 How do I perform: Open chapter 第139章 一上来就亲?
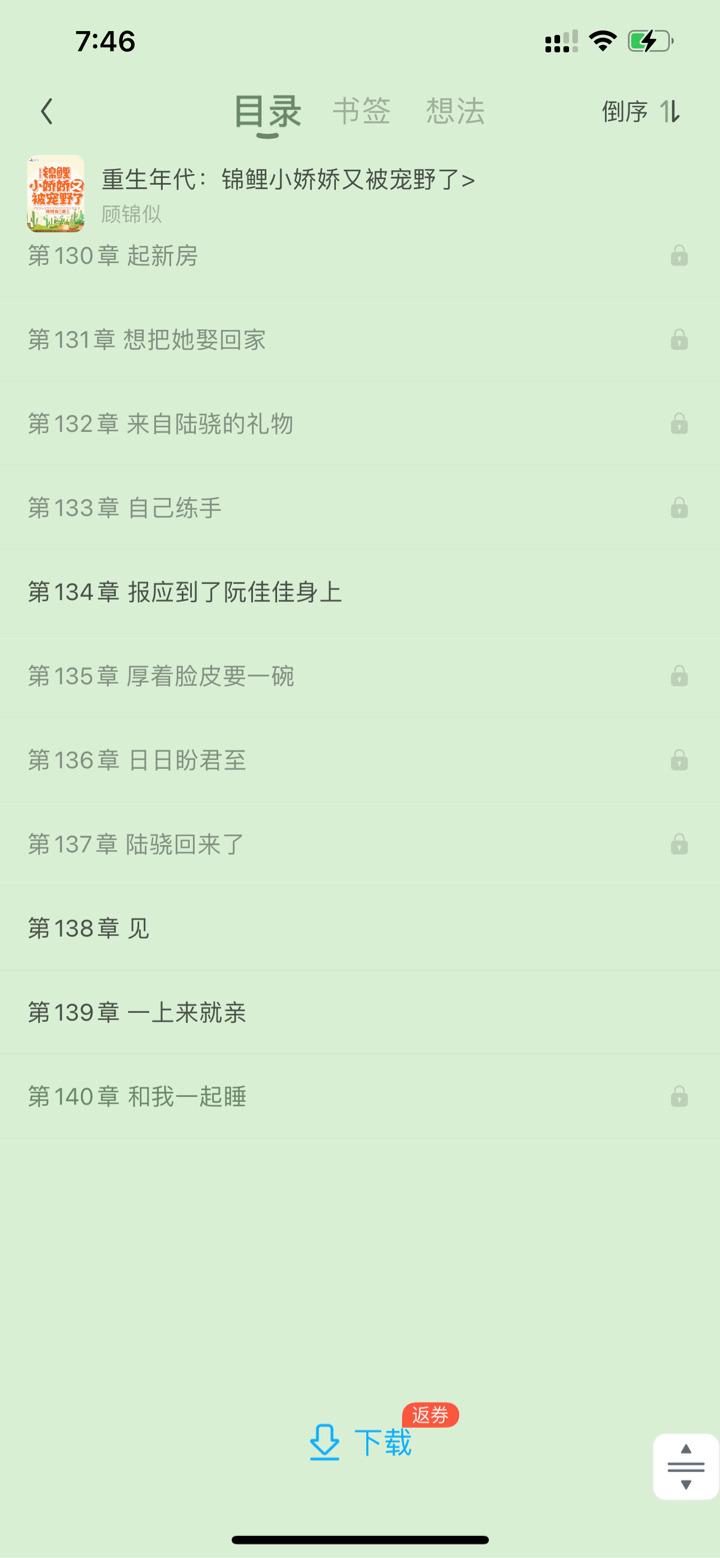pos(137,1012)
